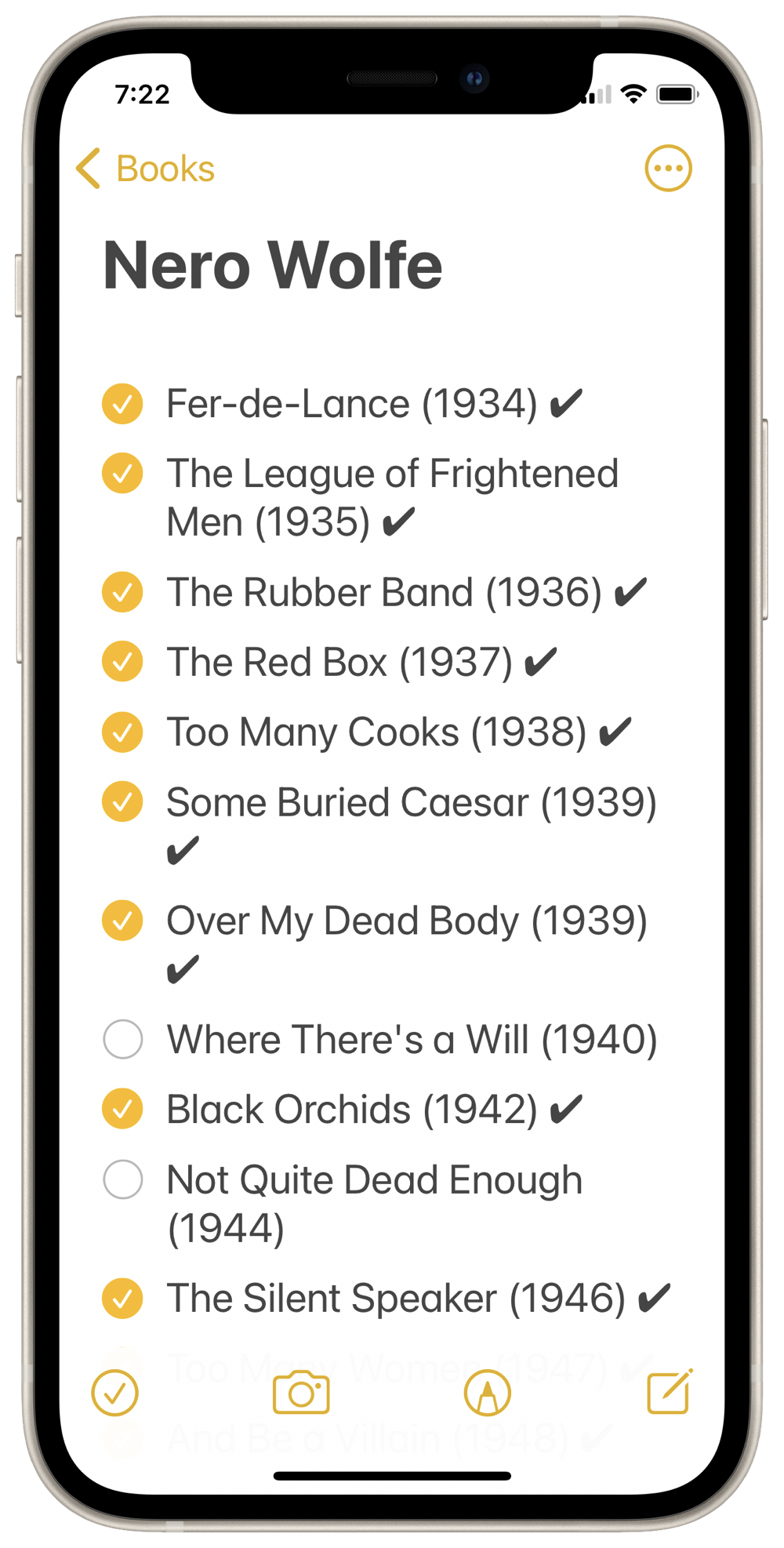Uncheck Fer-de-Lance (1934)
784x1548 pixels.
point(122,404)
